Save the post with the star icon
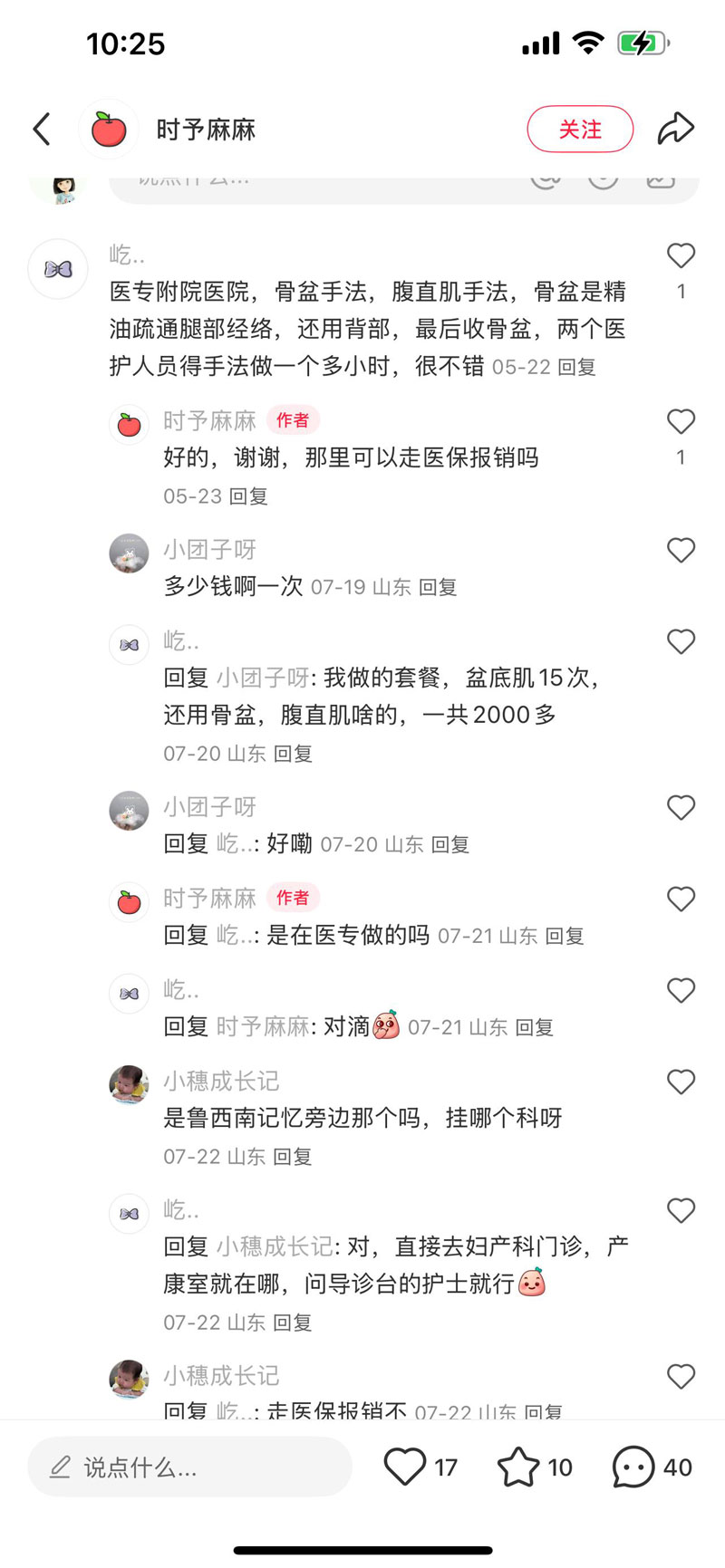725x1568 pixels. pos(518,1467)
